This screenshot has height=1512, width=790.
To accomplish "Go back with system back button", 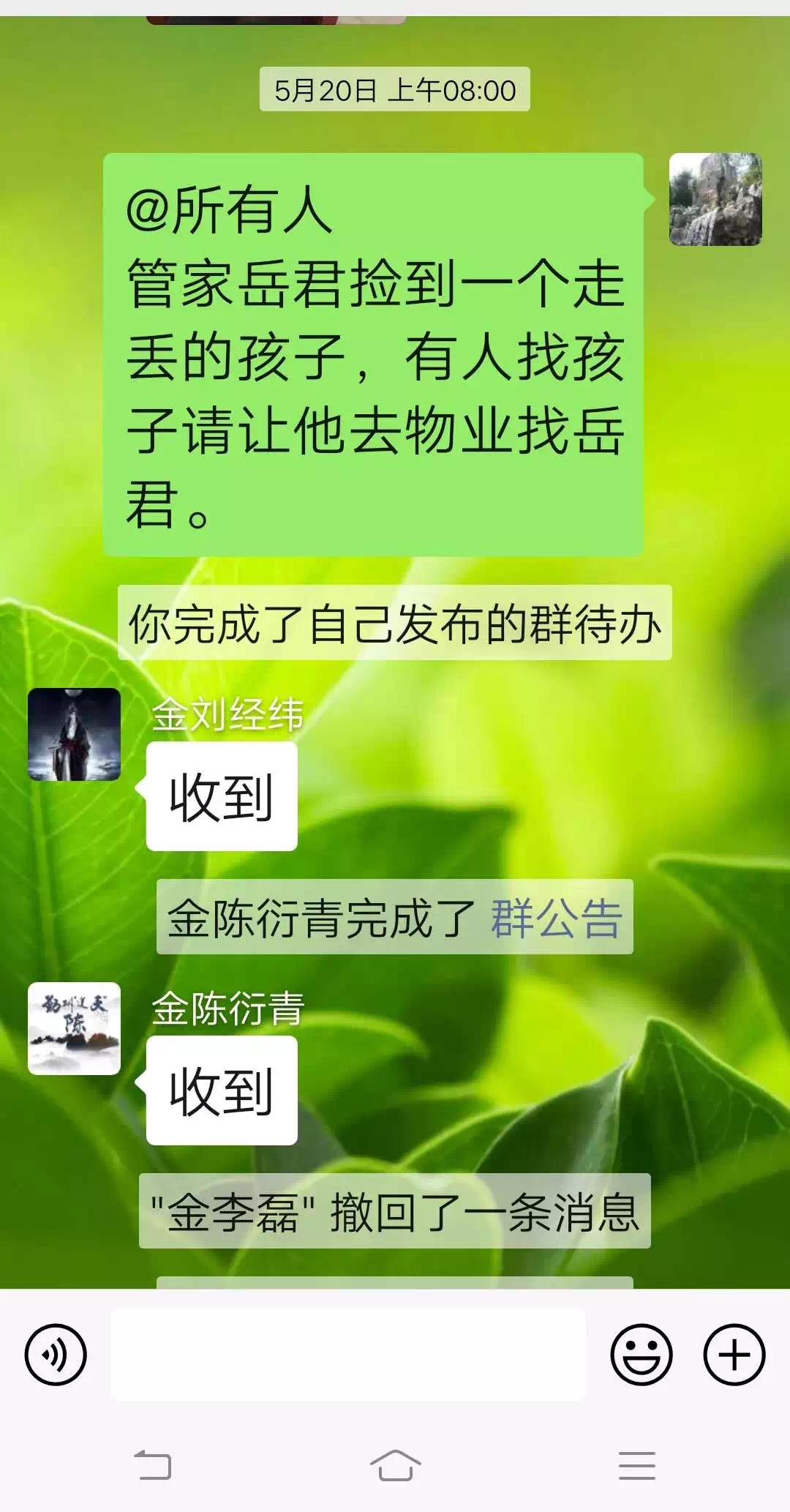I will pyautogui.click(x=152, y=1465).
